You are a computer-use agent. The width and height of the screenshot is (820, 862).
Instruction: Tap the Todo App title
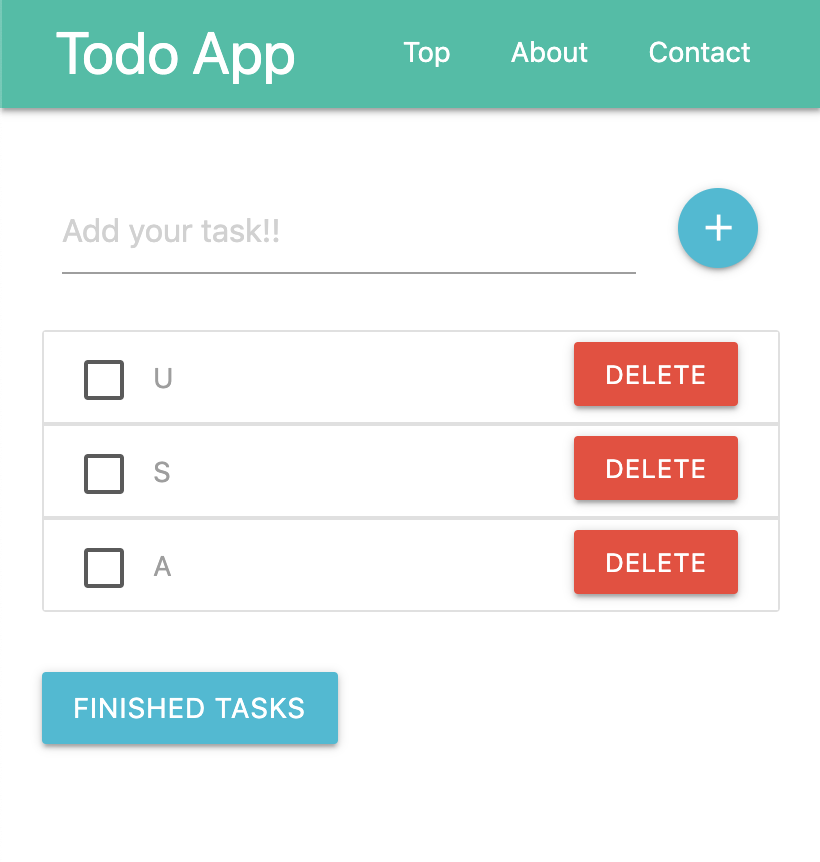click(175, 53)
